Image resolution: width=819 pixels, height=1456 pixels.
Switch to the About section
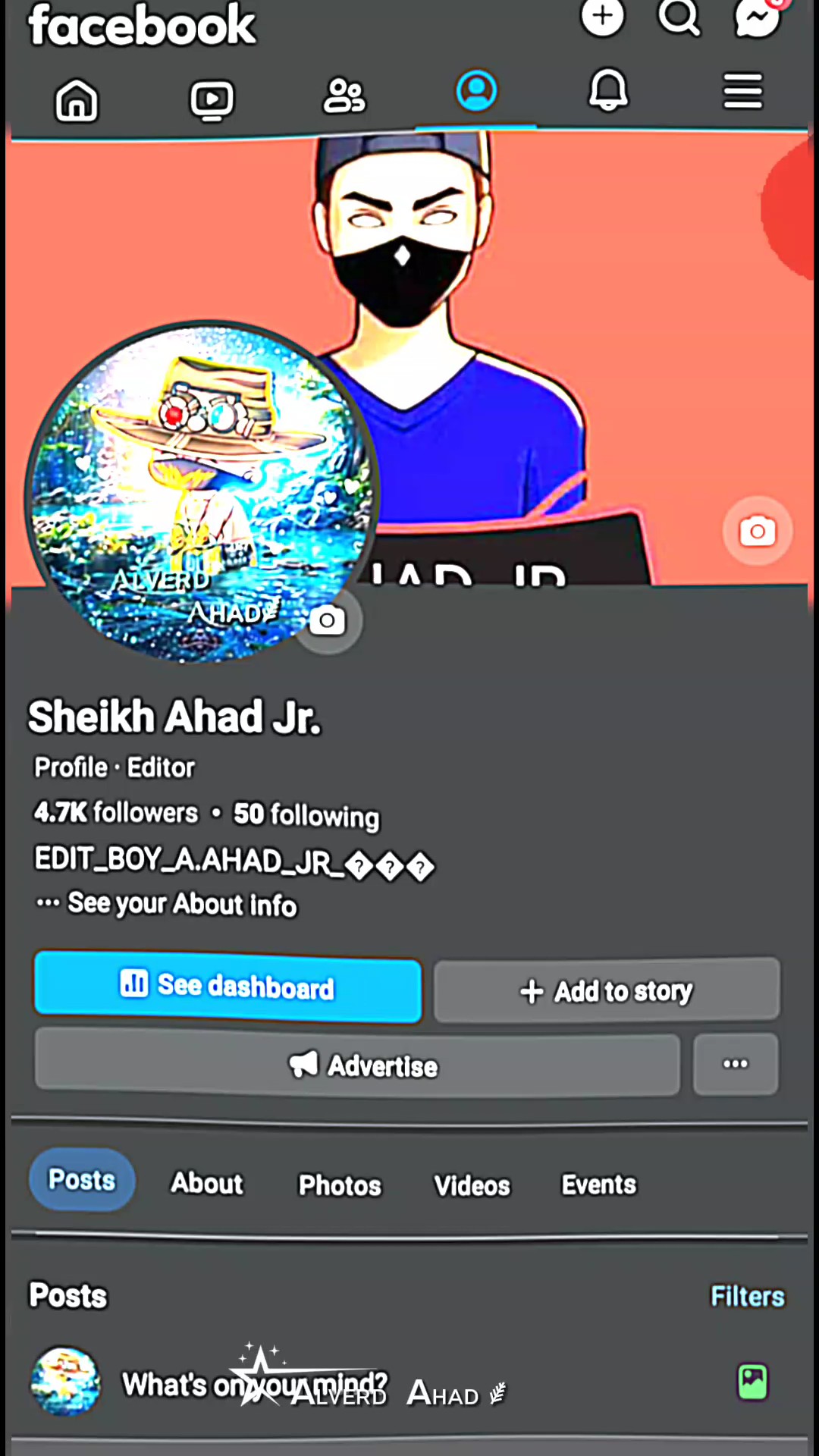pyautogui.click(x=207, y=1183)
